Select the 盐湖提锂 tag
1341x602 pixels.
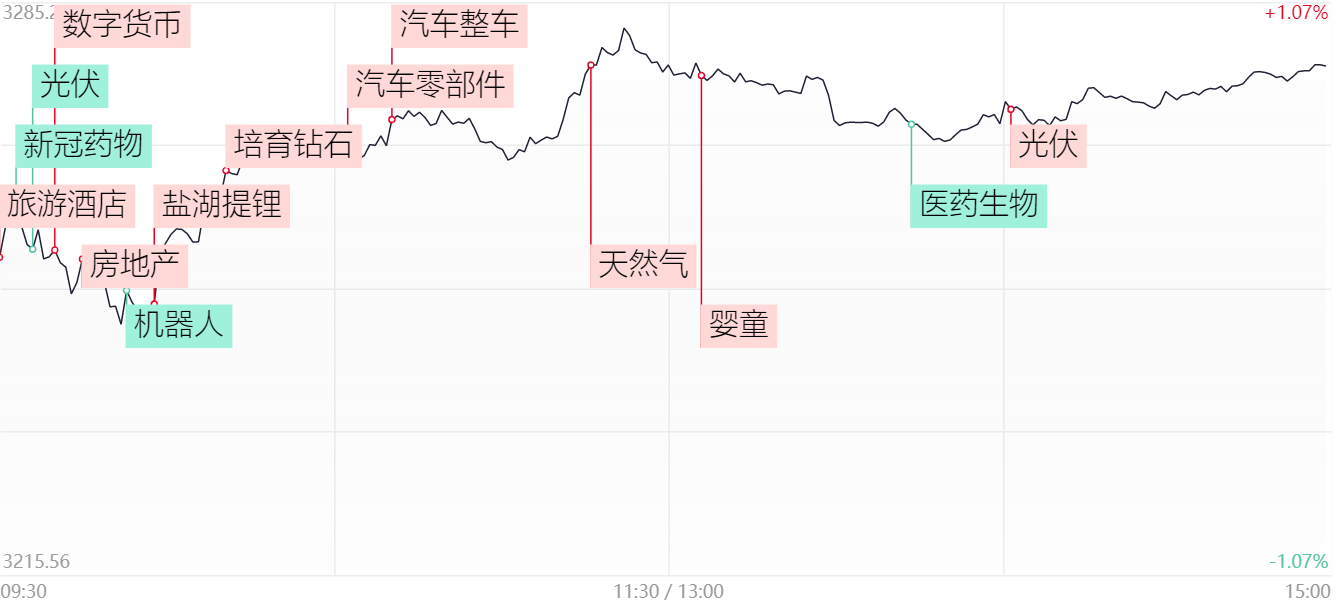click(x=222, y=205)
